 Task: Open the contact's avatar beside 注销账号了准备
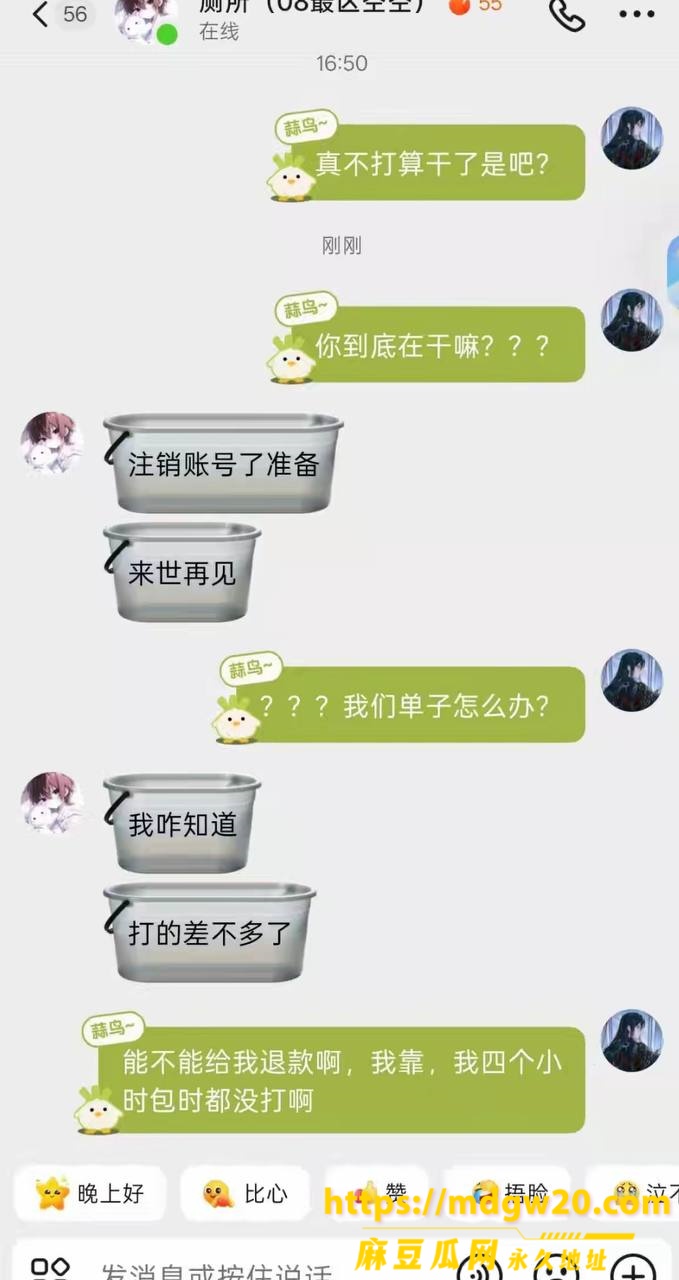(51, 442)
